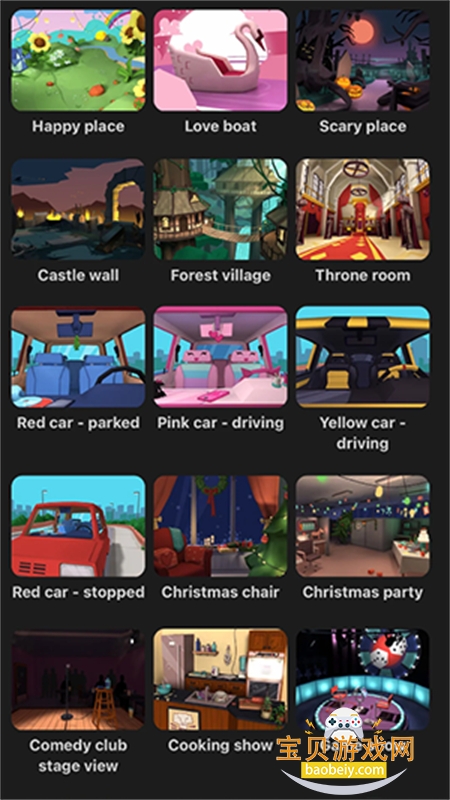Screen dimensions: 450x800
Task: Tap the Red car - stopped thumbnail
Action: [78, 526]
